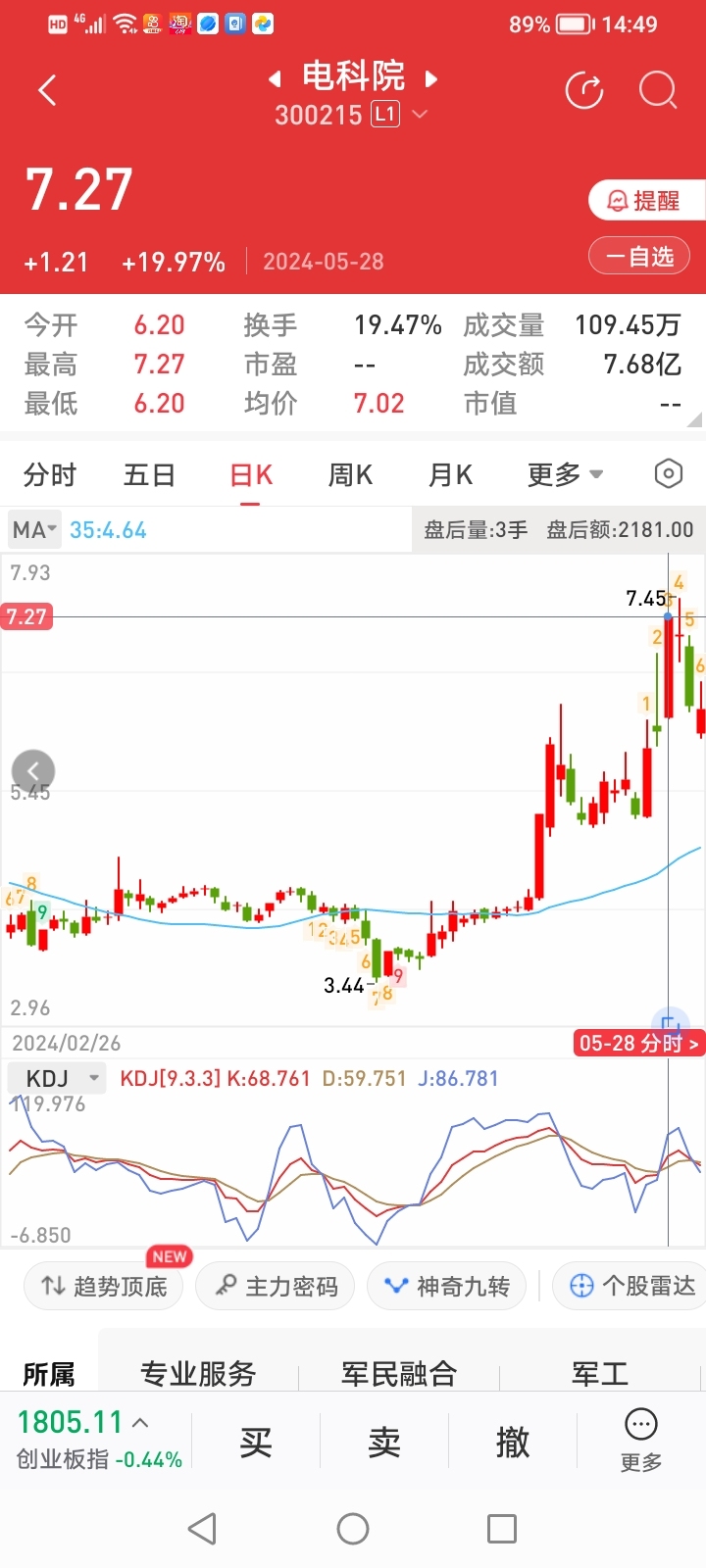The height and width of the screenshot is (1568, 706).
Task: Expand the 更多 chart period dropdown
Action: pos(565,475)
